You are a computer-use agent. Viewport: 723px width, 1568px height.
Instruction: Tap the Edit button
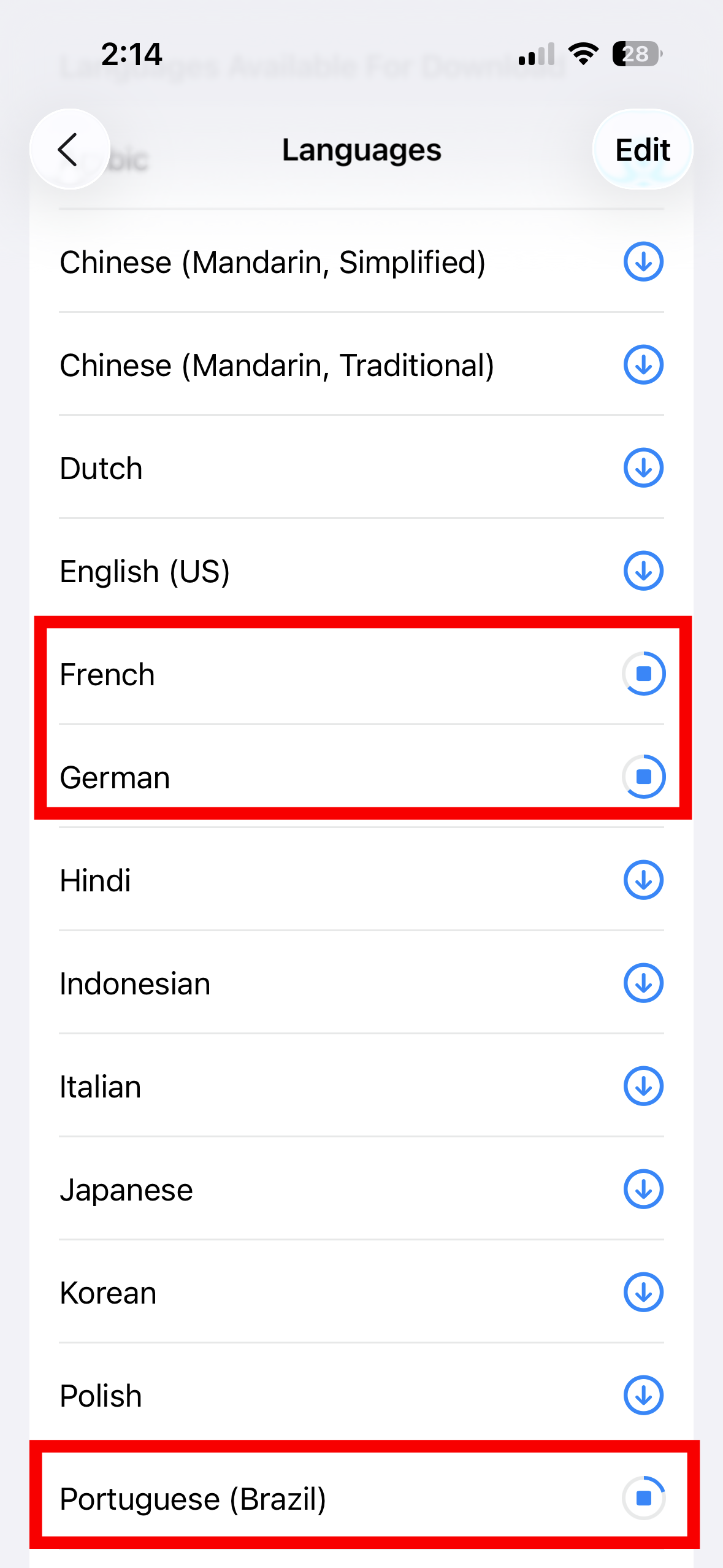point(642,150)
